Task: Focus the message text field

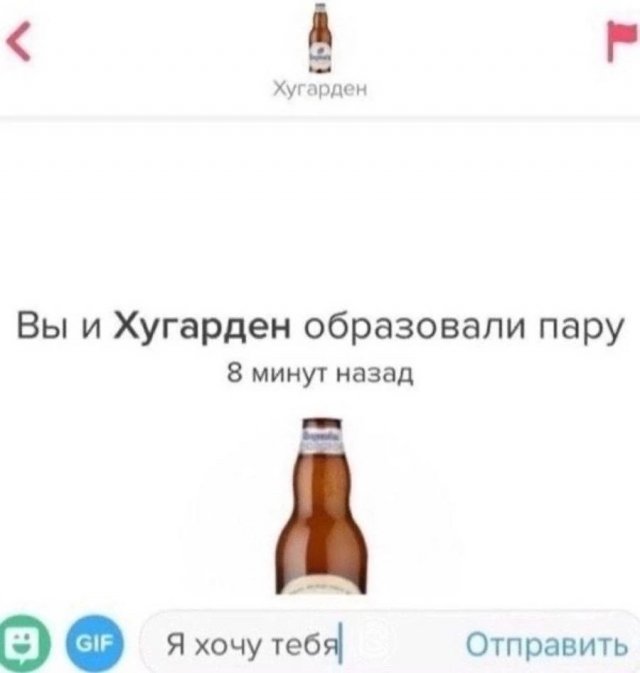Action: click(x=290, y=641)
